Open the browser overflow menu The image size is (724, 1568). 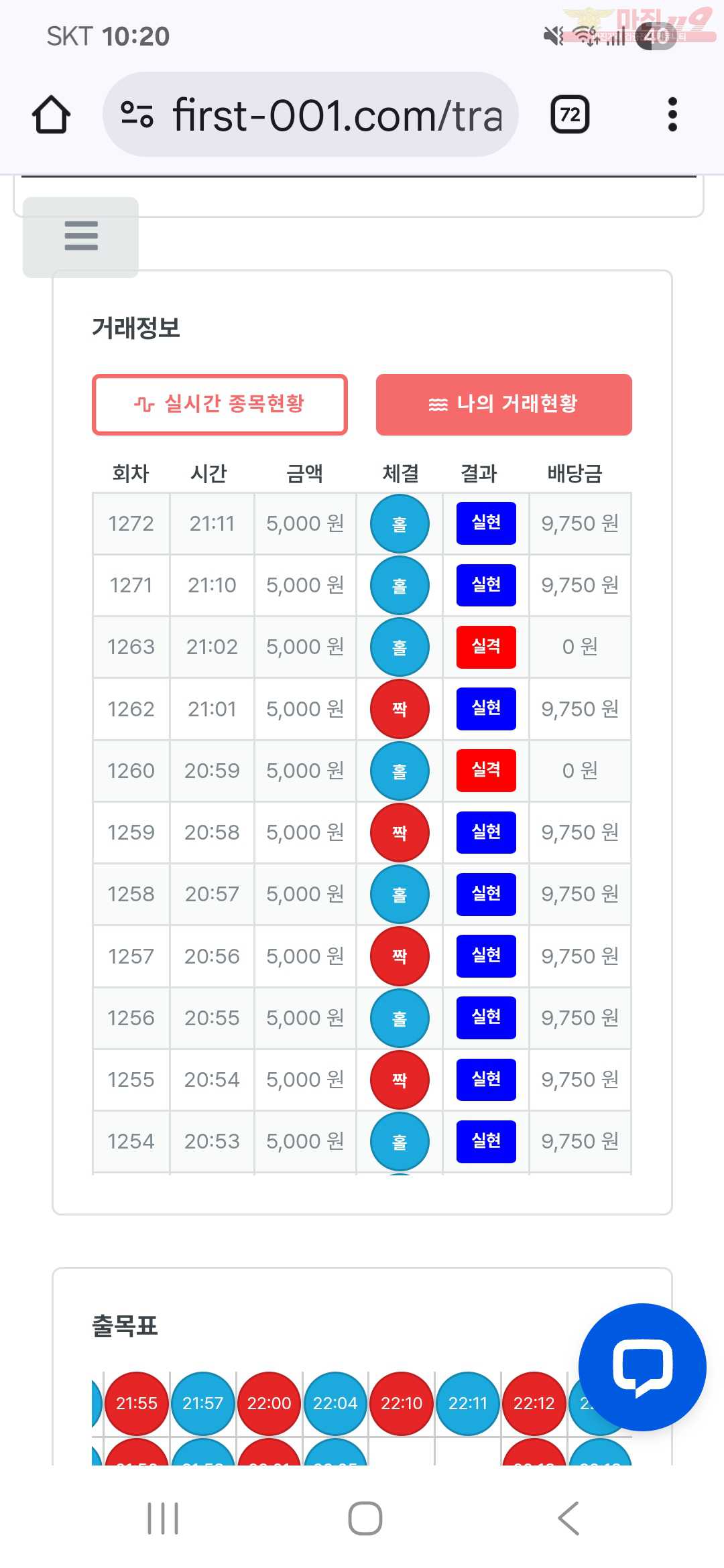[x=672, y=115]
